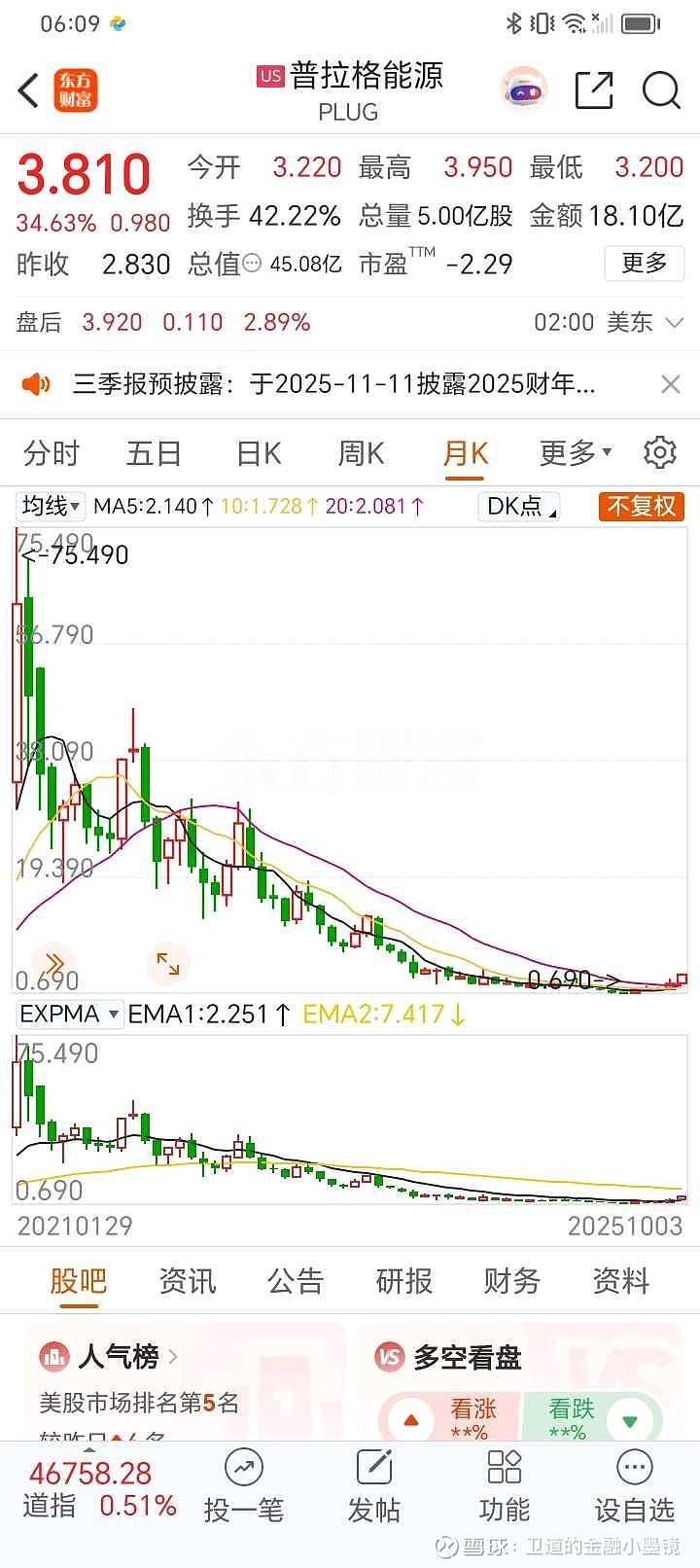The height and width of the screenshot is (1568, 700).
Task: Tap 发帖 to write a post
Action: (x=373, y=1485)
